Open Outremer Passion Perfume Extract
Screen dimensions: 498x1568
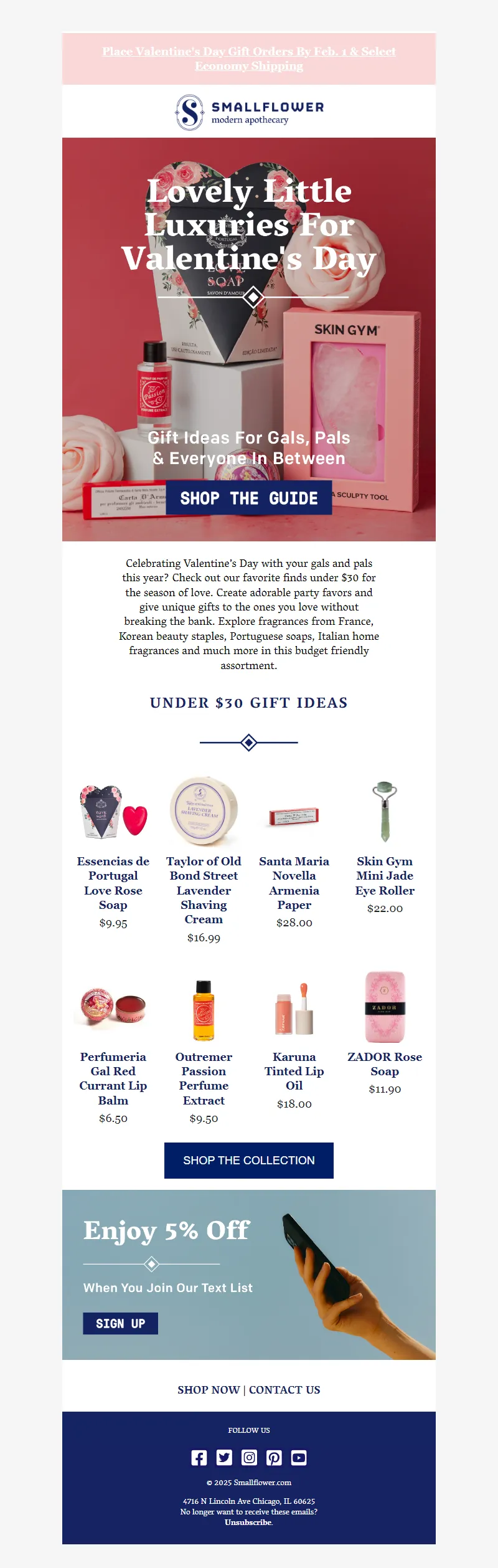[x=204, y=1078]
